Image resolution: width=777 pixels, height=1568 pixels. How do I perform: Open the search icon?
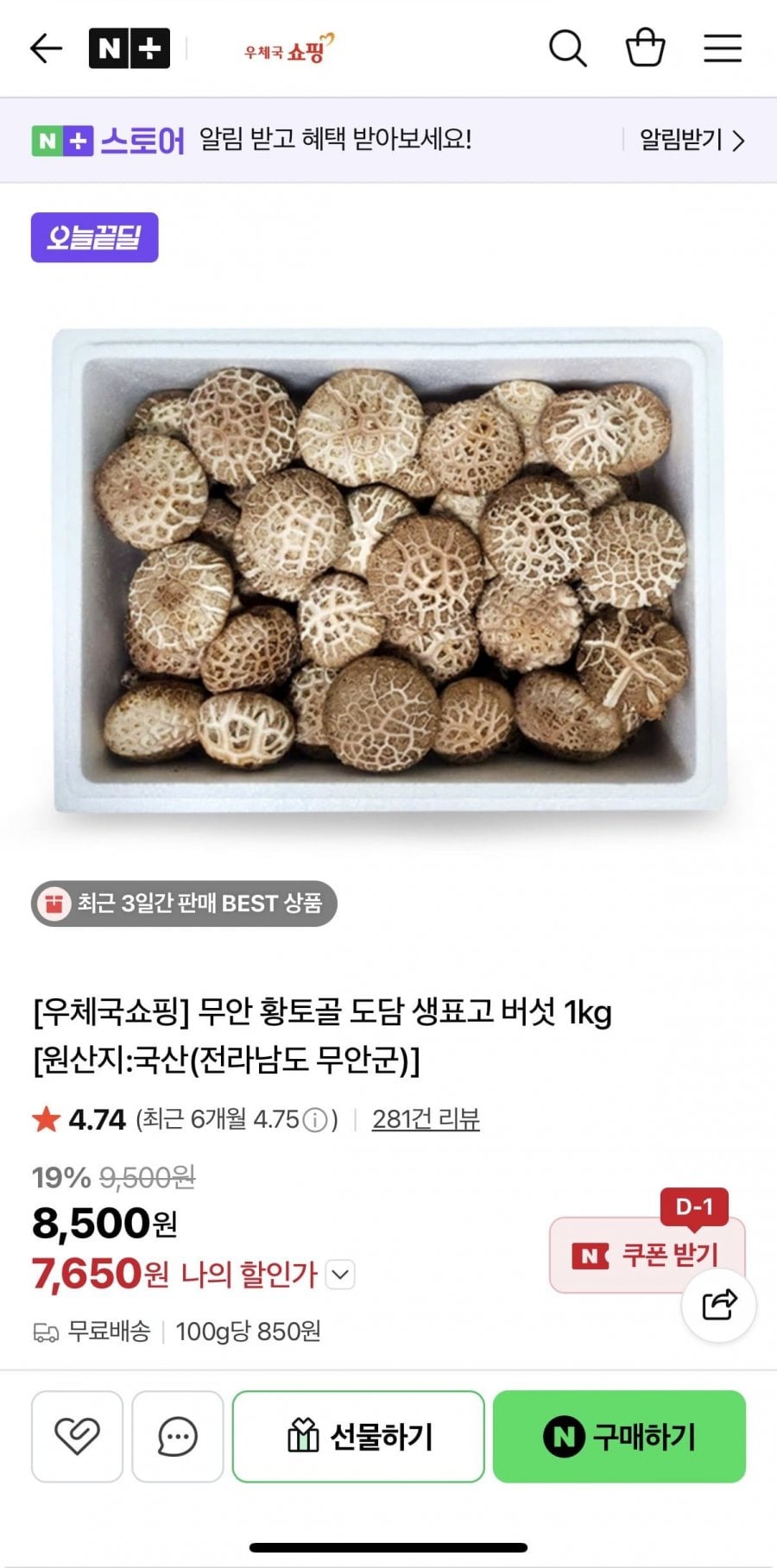(567, 48)
